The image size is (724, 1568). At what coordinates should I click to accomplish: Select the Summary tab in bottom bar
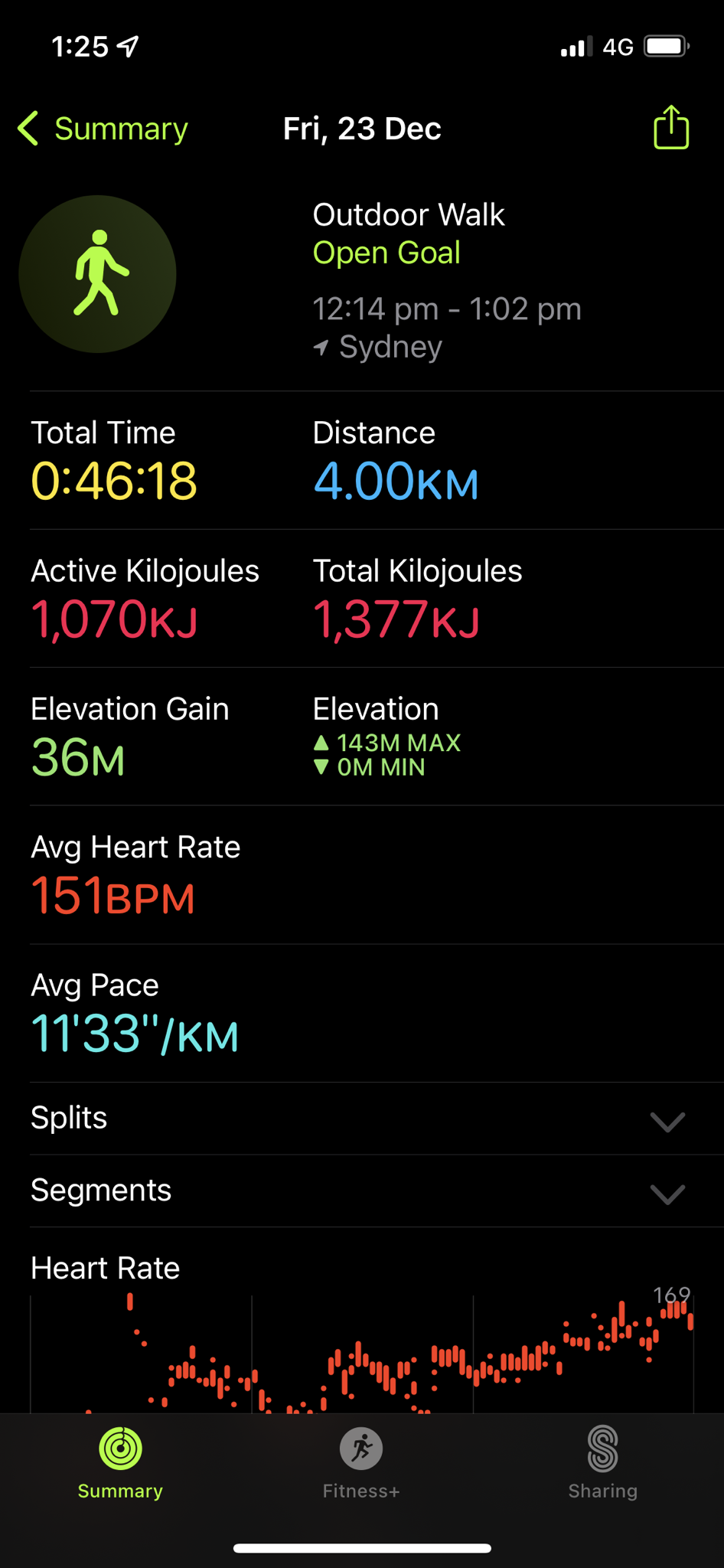pos(120,1462)
